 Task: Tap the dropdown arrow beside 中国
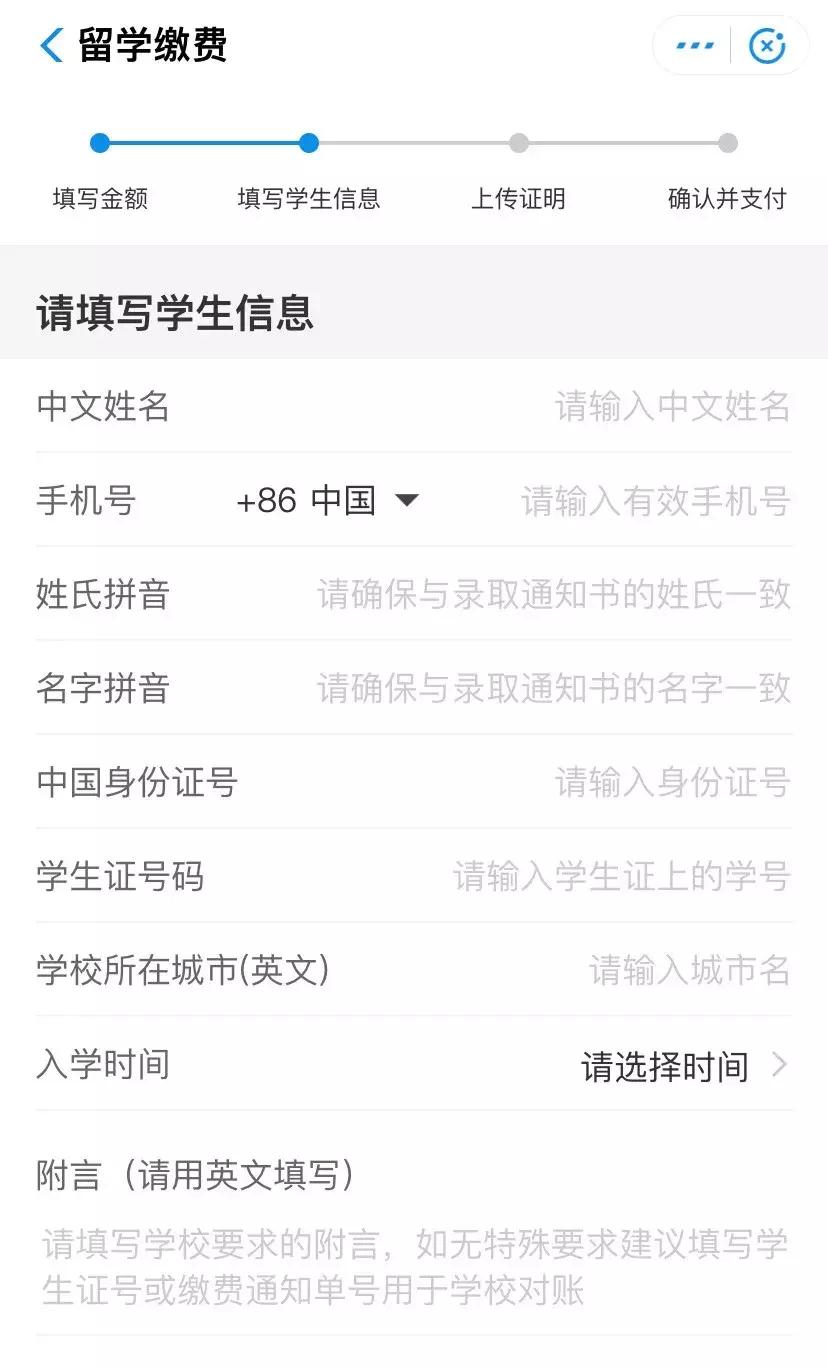coord(407,500)
